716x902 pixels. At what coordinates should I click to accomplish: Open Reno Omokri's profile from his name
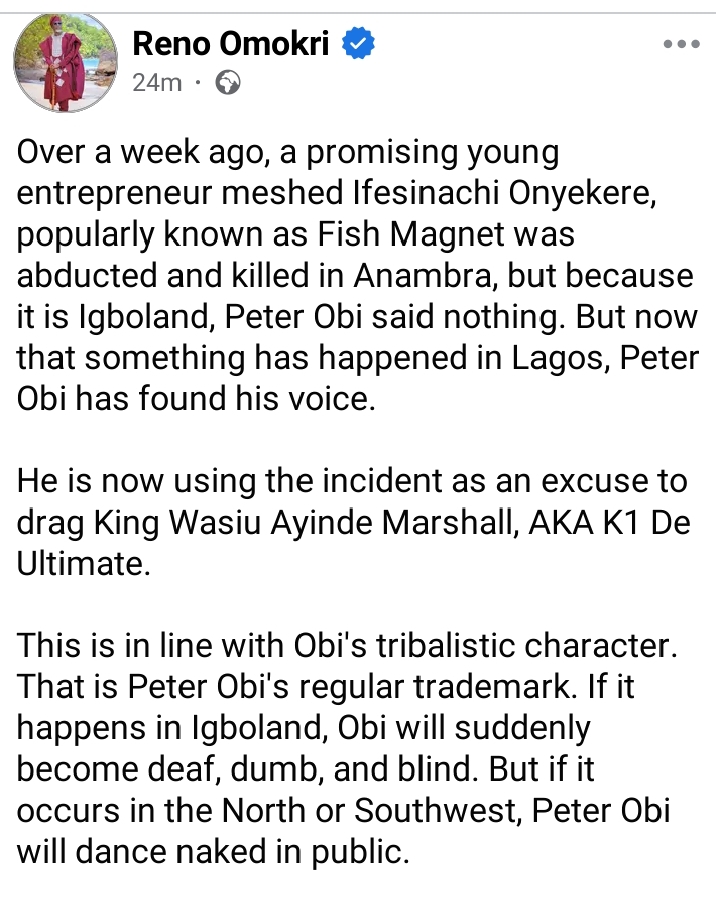pyautogui.click(x=231, y=44)
